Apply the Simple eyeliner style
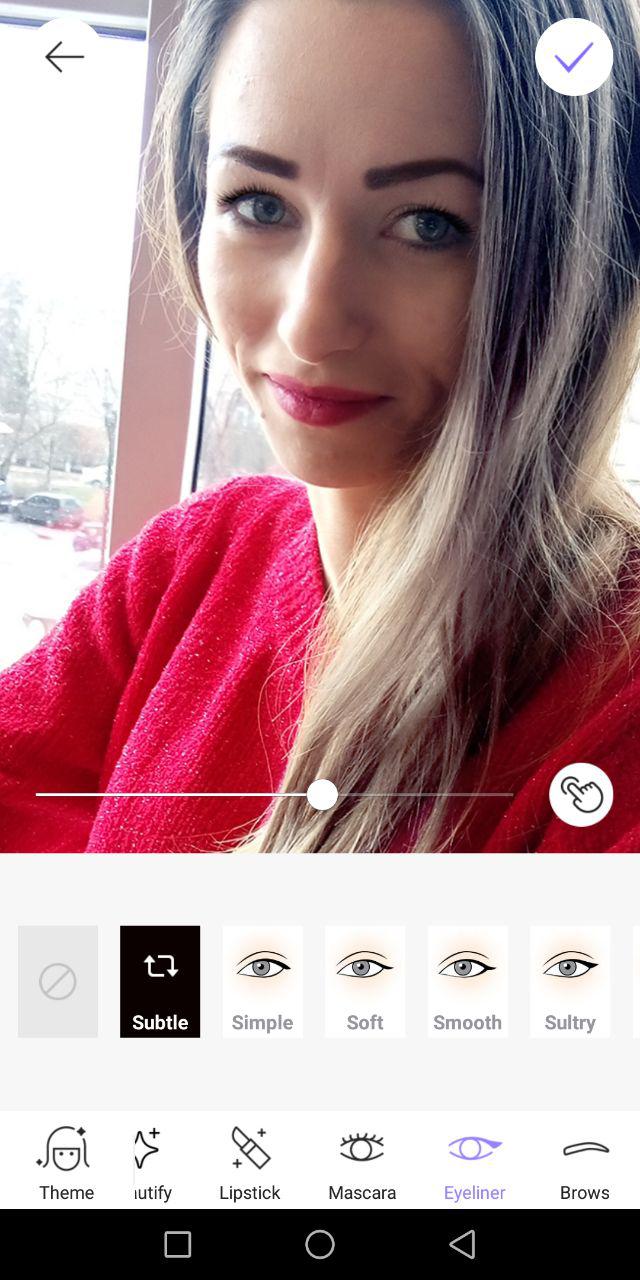This screenshot has height=1280, width=640. point(263,981)
